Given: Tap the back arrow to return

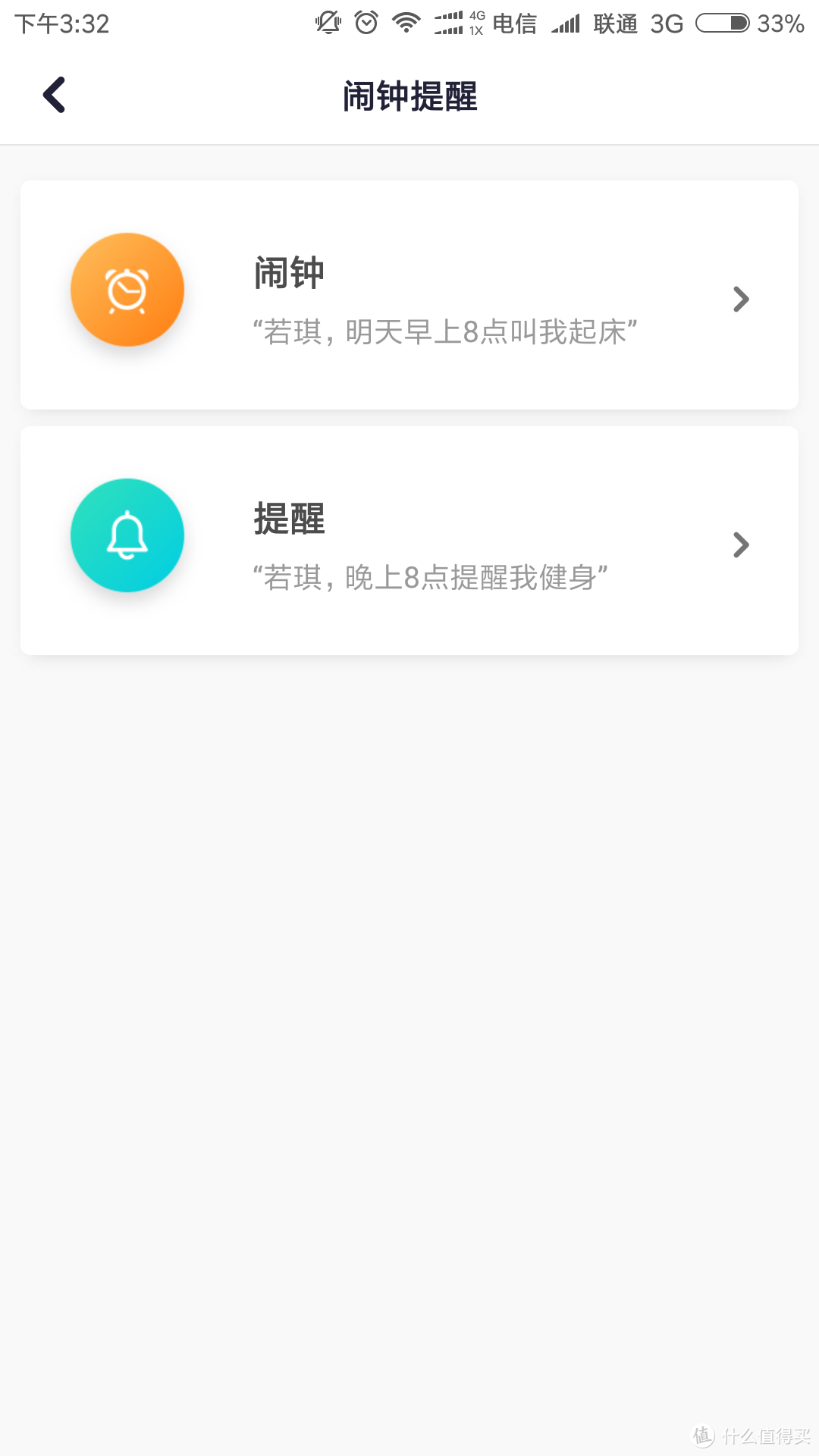Looking at the screenshot, I should coord(53,94).
